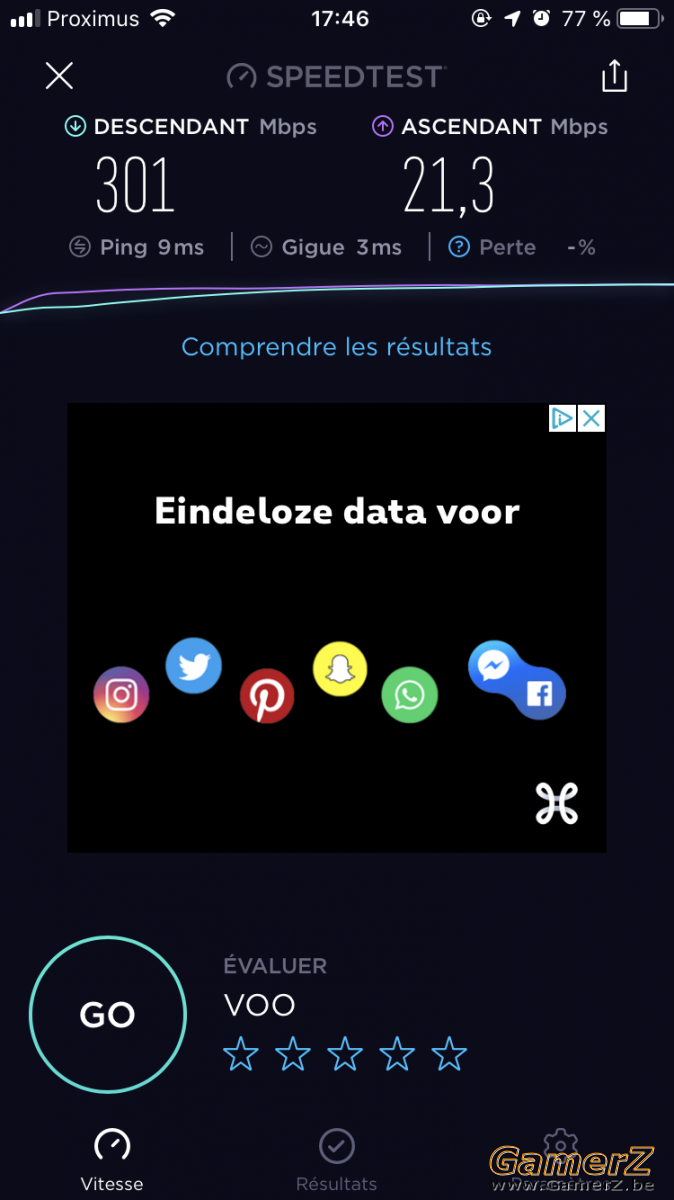Open the AdChoices info icon
The width and height of the screenshot is (674, 1200).
click(x=563, y=418)
